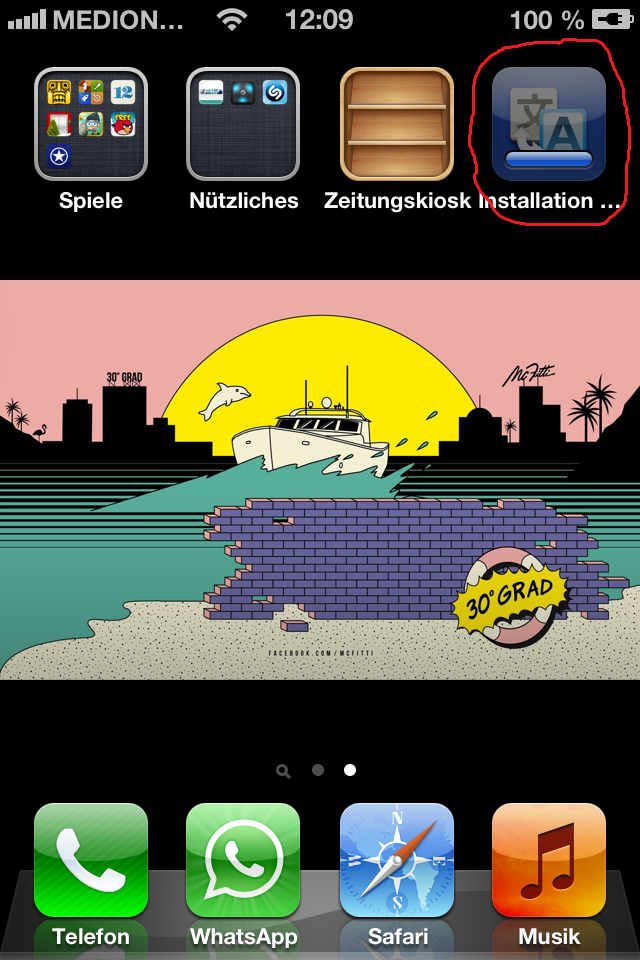
Task: Tap the installing translate app icon
Action: [x=549, y=124]
